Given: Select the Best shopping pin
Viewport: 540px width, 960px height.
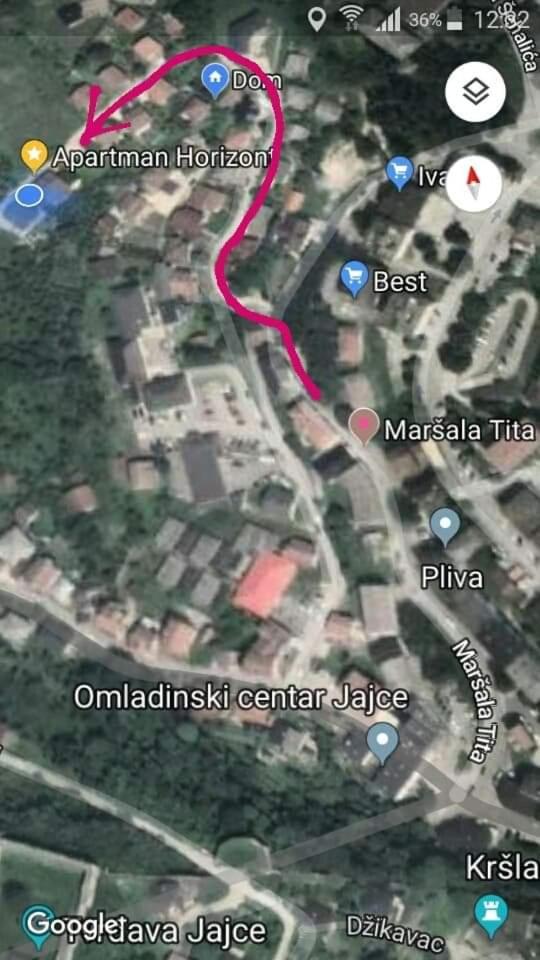Looking at the screenshot, I should coord(353,279).
